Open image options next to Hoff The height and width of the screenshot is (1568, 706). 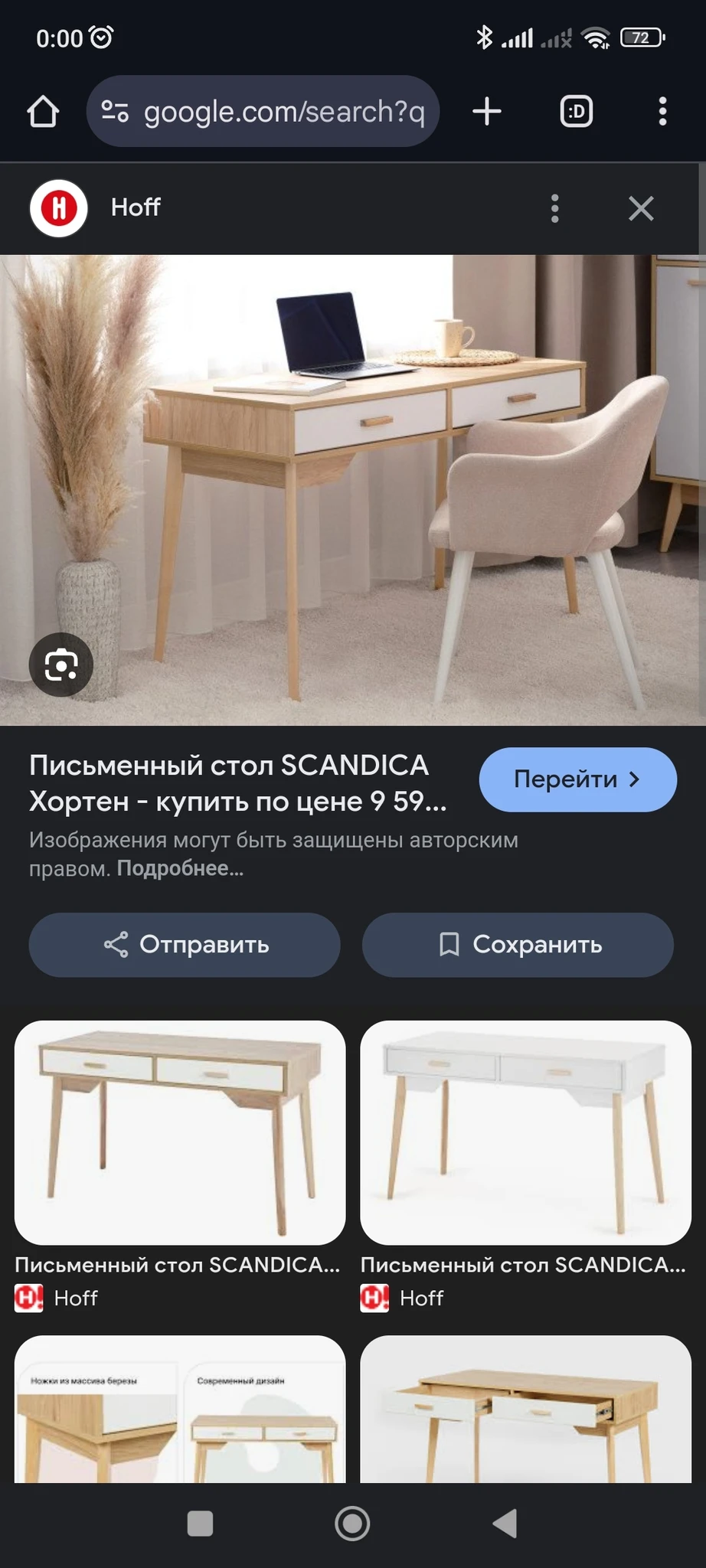[555, 208]
